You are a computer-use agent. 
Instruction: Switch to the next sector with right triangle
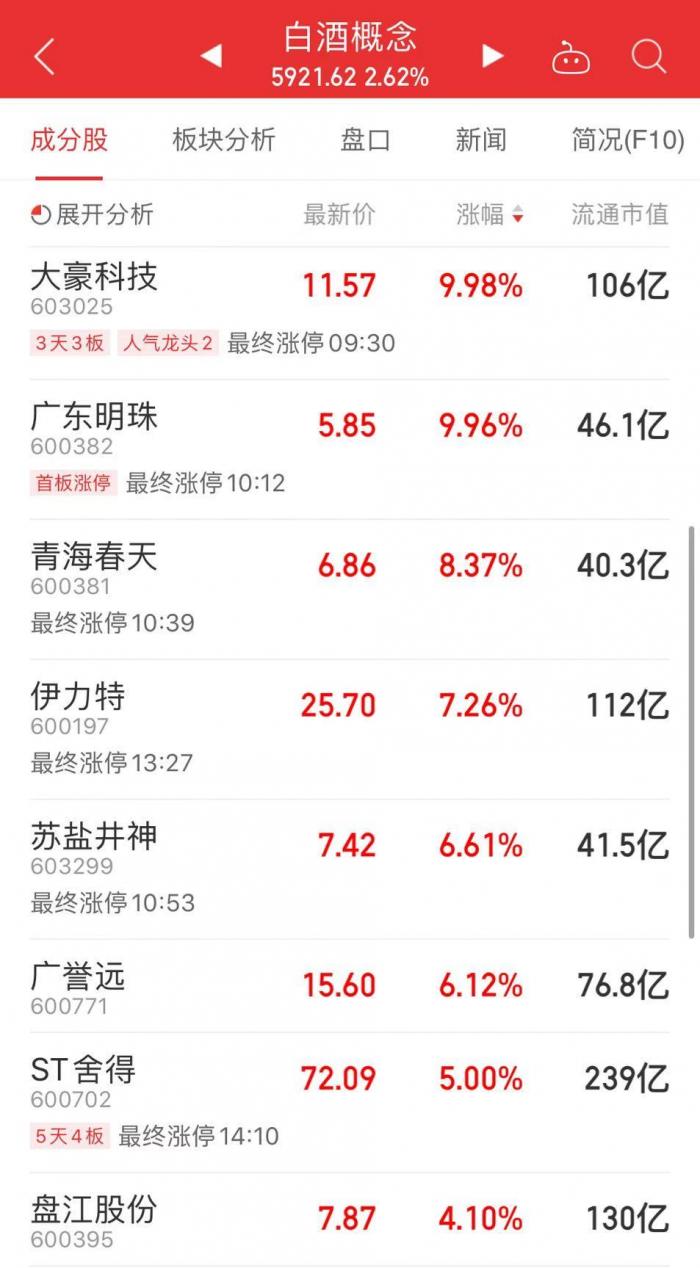point(492,56)
